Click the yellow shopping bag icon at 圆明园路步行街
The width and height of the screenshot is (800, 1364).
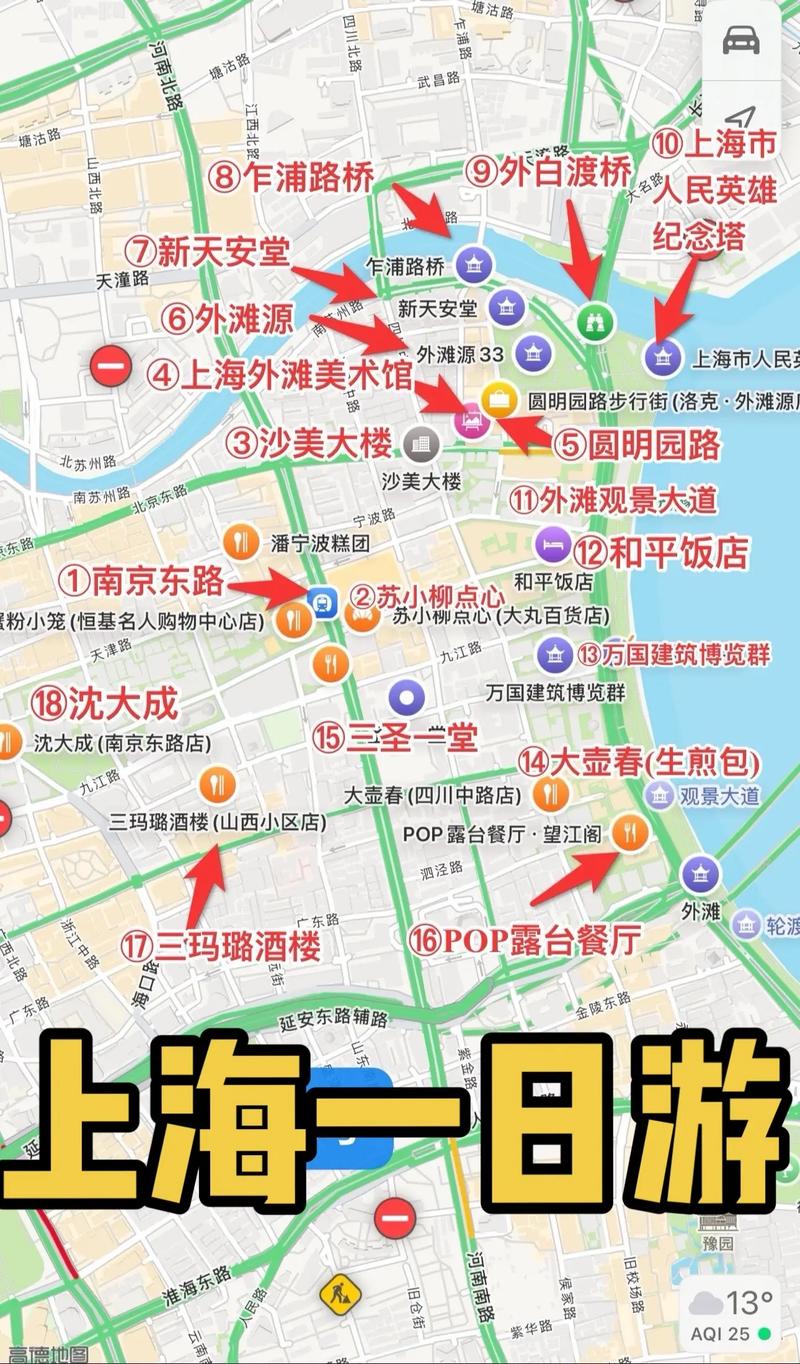pyautogui.click(x=498, y=400)
